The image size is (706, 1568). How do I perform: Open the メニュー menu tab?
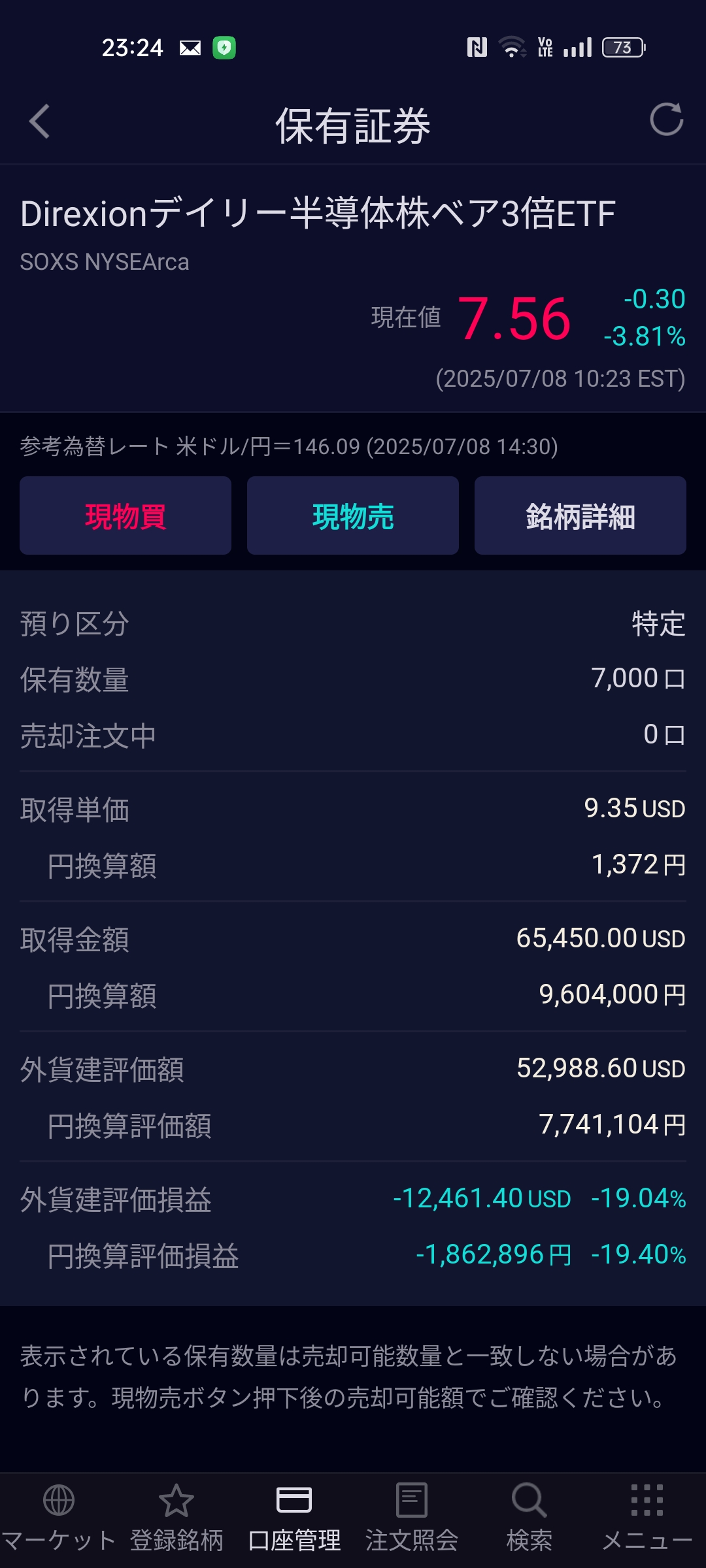(647, 1518)
